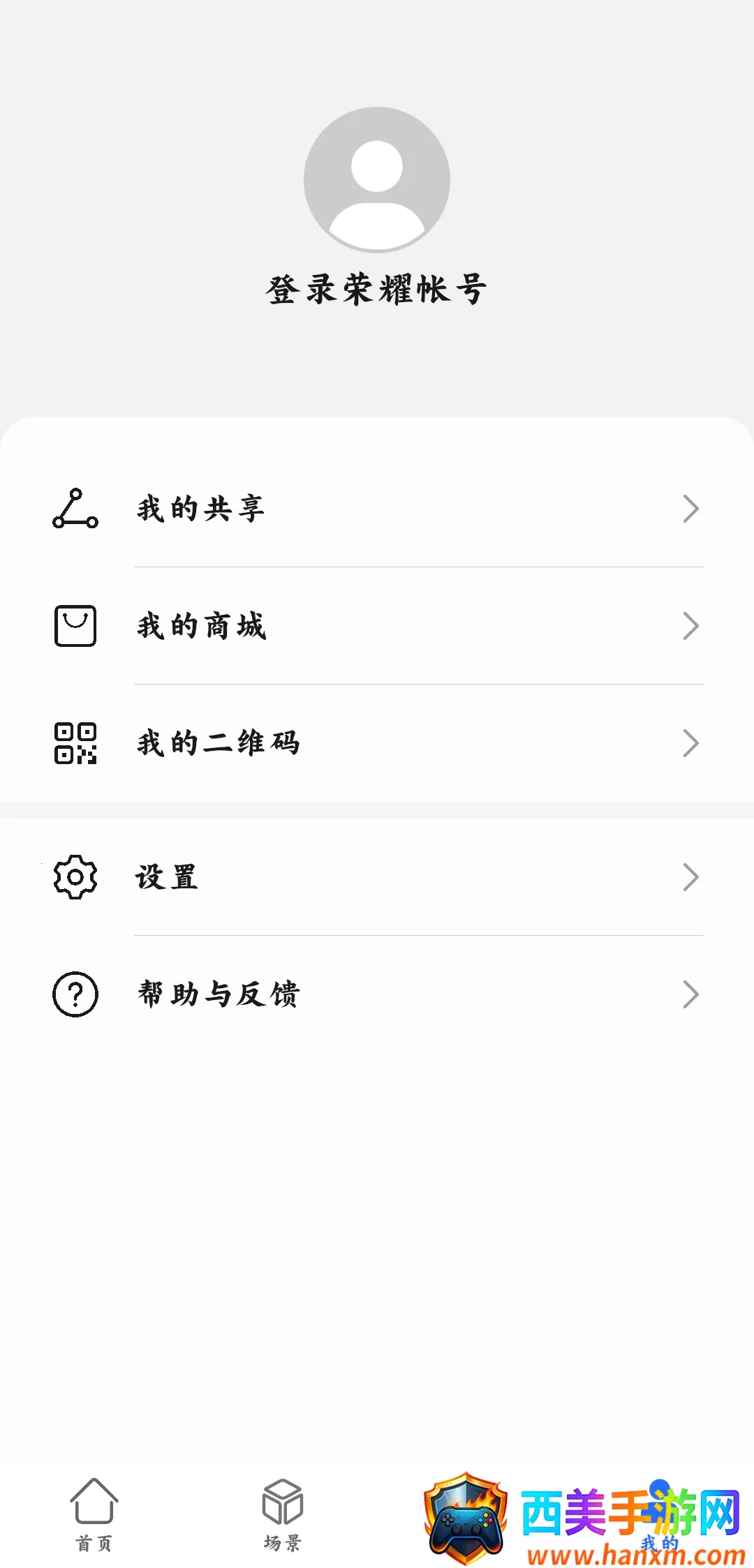The width and height of the screenshot is (754, 1568).
Task: Open 我的二维码
Action: [377, 743]
